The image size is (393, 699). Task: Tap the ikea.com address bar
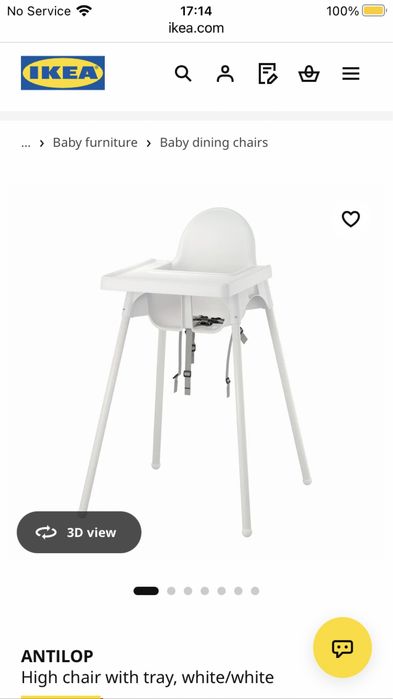[x=196, y=28]
